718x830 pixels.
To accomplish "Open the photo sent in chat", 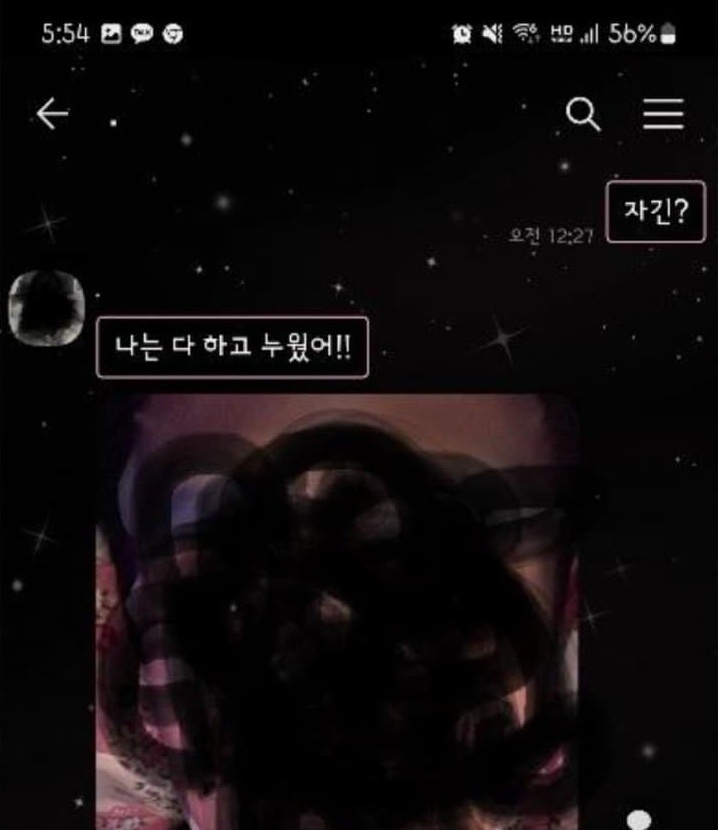I will (338, 610).
